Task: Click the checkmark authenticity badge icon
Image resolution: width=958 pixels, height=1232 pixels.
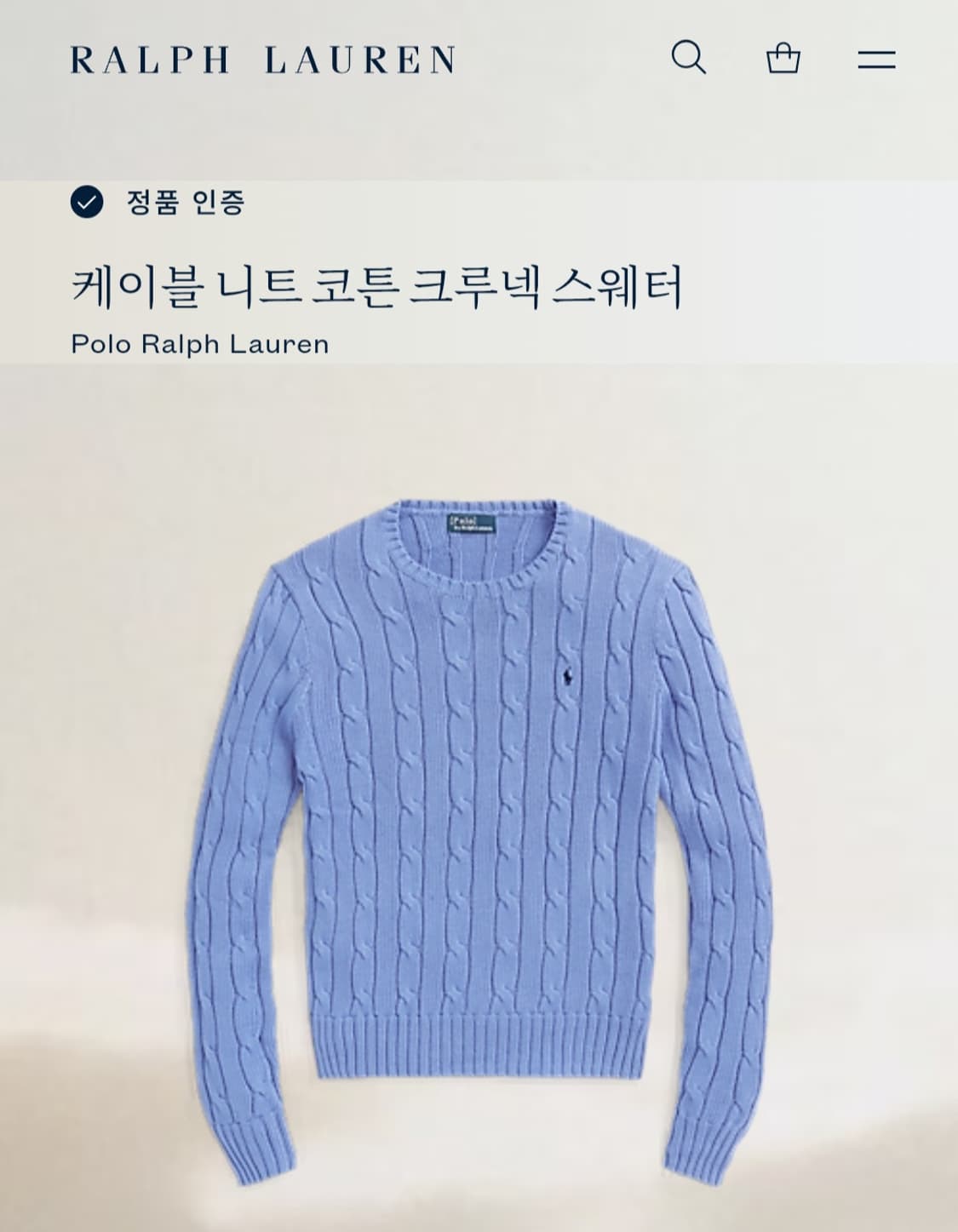Action: coord(85,203)
